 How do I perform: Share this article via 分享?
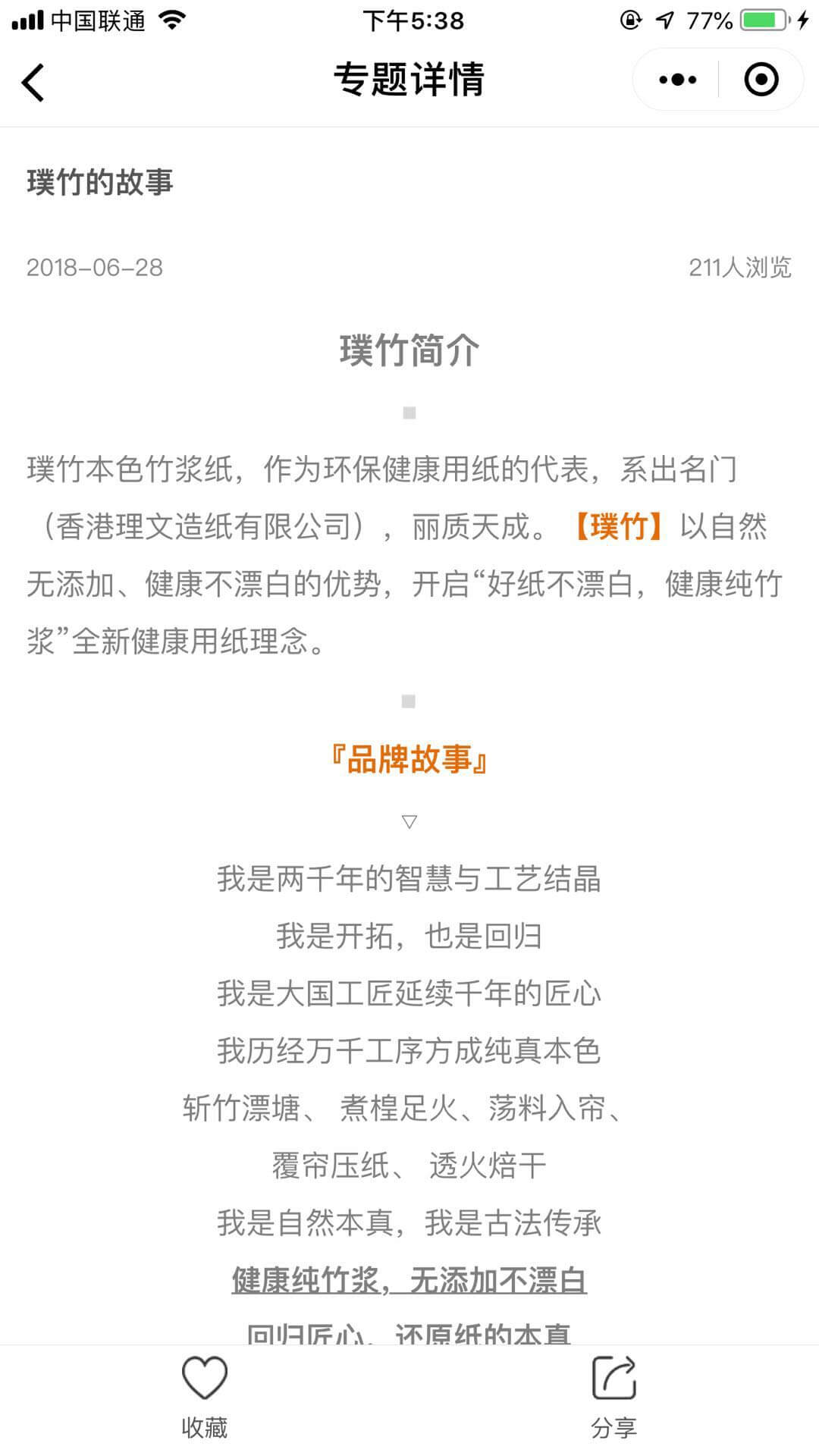(613, 1397)
